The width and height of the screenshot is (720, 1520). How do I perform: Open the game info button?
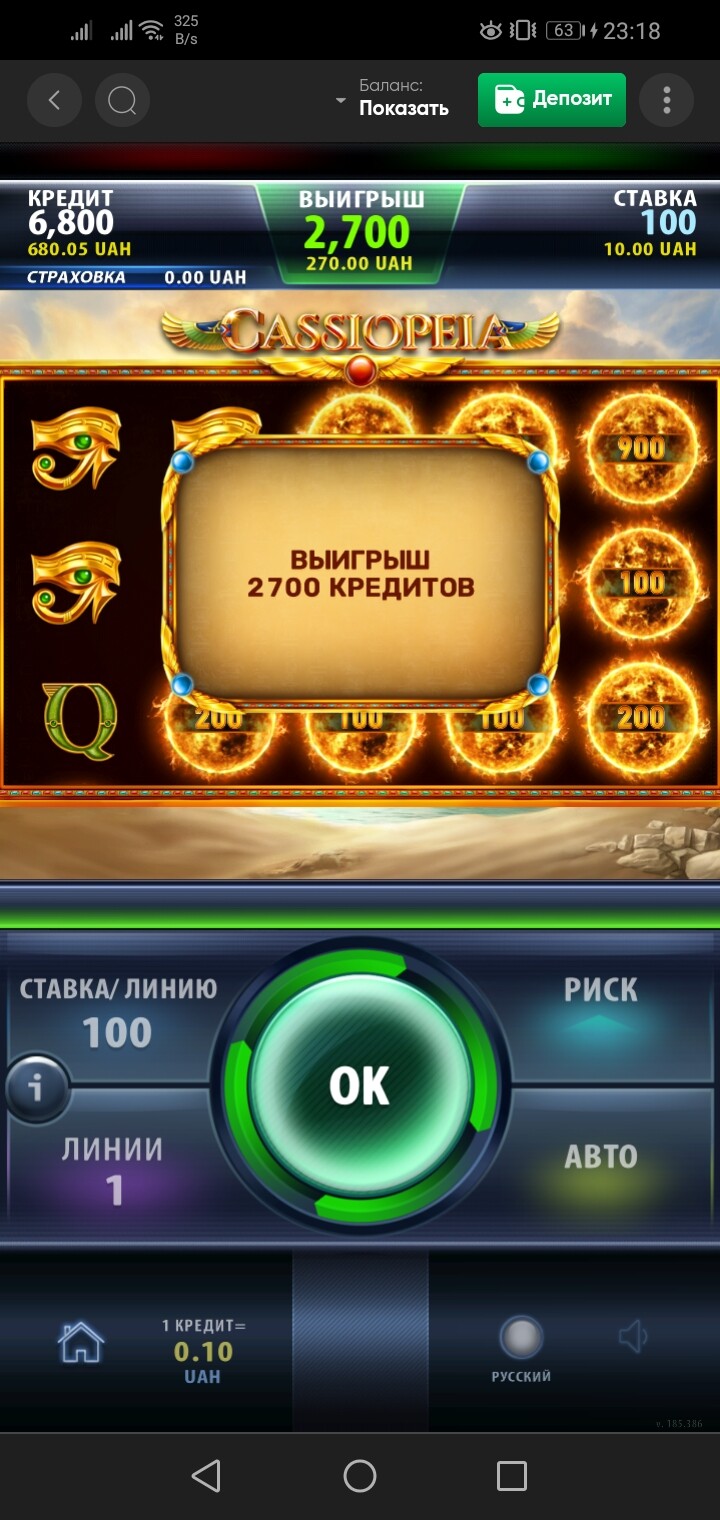37,1088
